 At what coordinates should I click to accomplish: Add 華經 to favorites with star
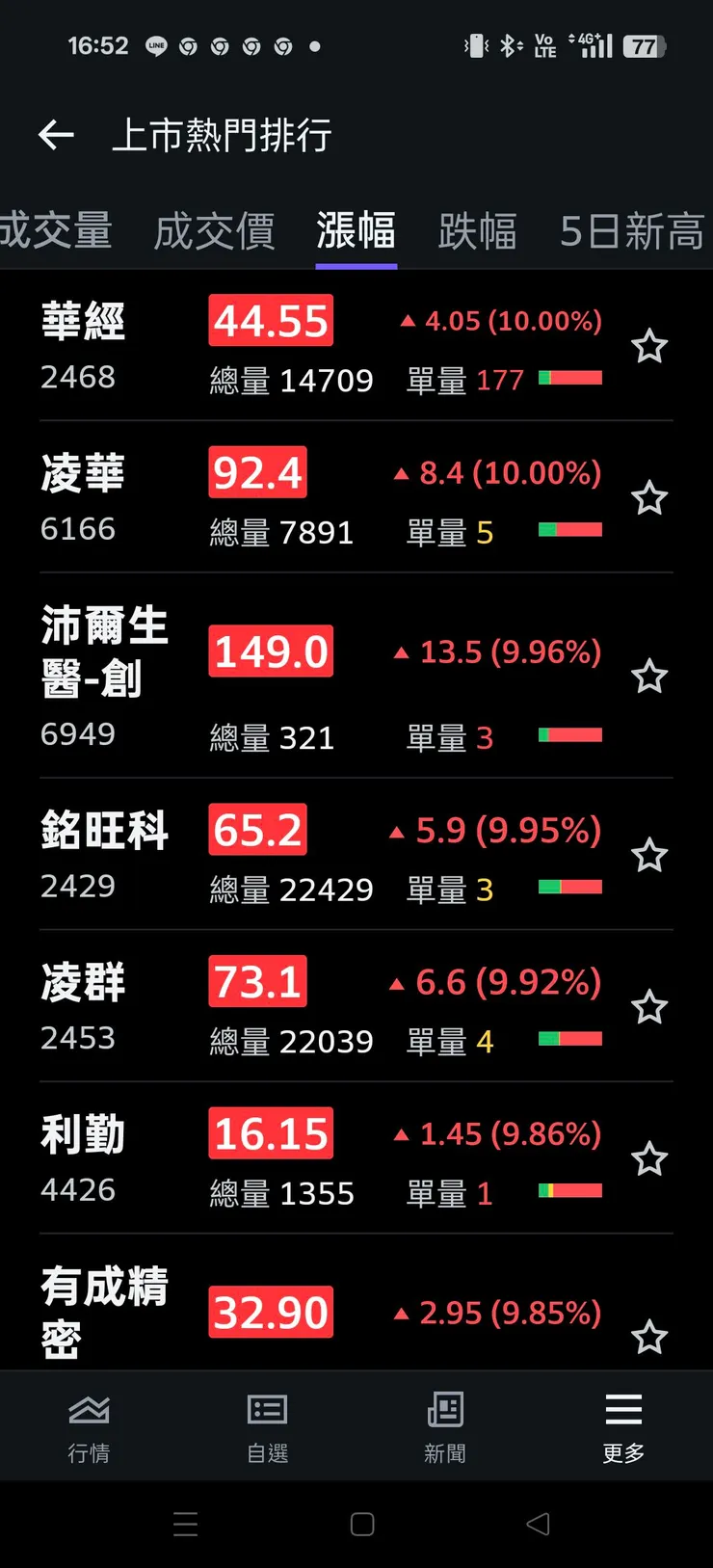point(648,346)
